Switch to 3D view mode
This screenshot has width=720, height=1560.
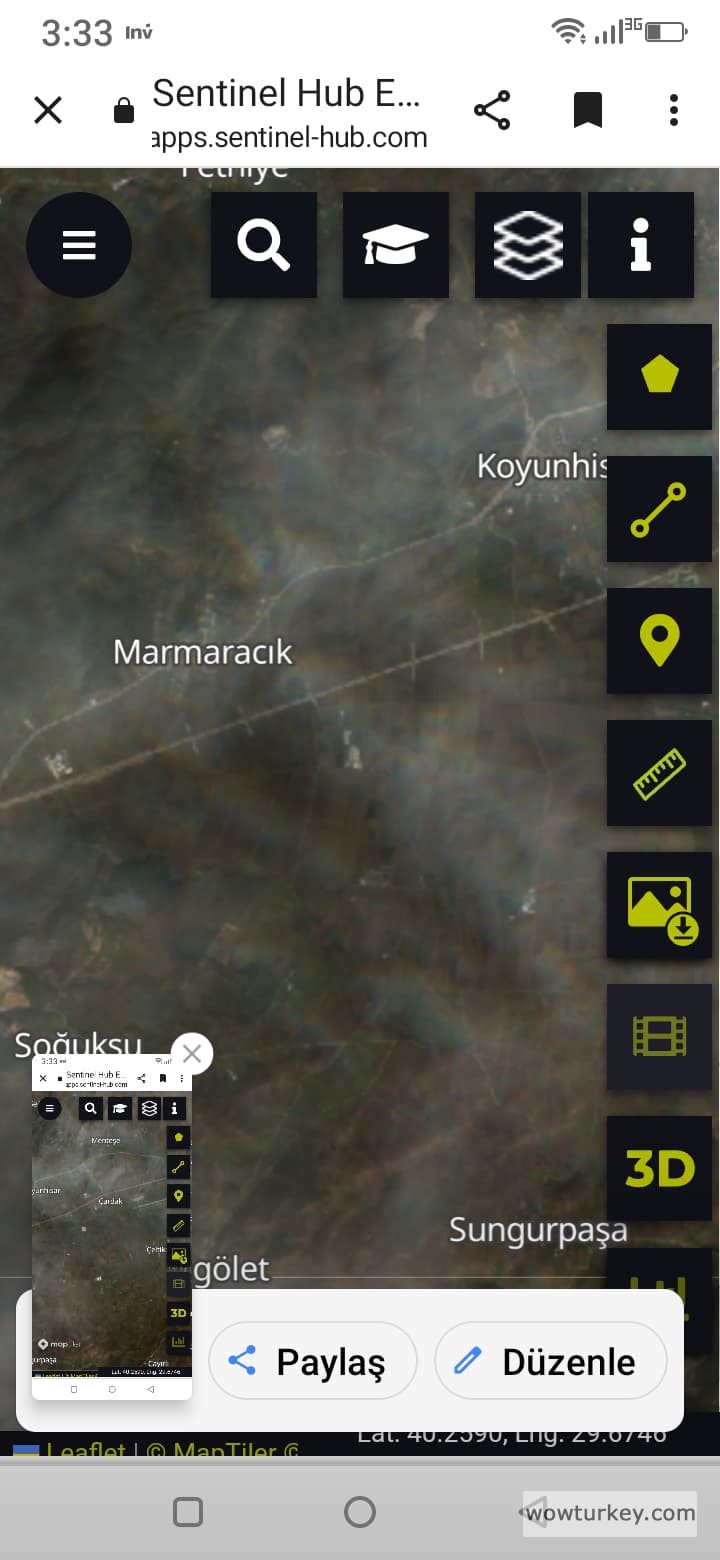click(x=659, y=1169)
